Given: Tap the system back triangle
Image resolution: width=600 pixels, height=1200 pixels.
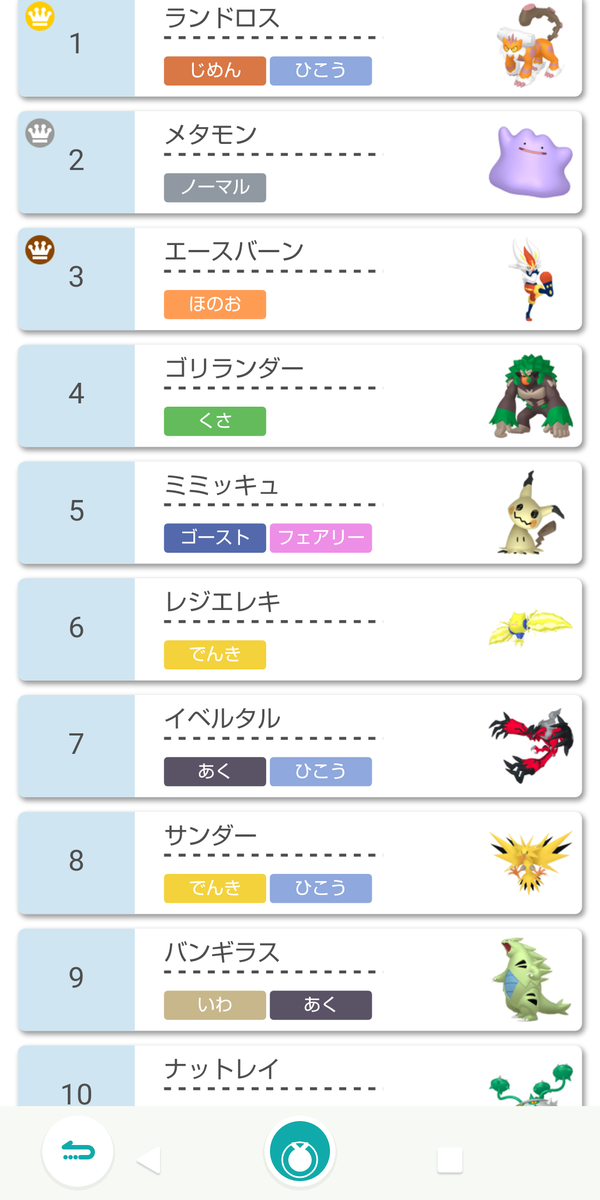Looking at the screenshot, I should 148,1160.
